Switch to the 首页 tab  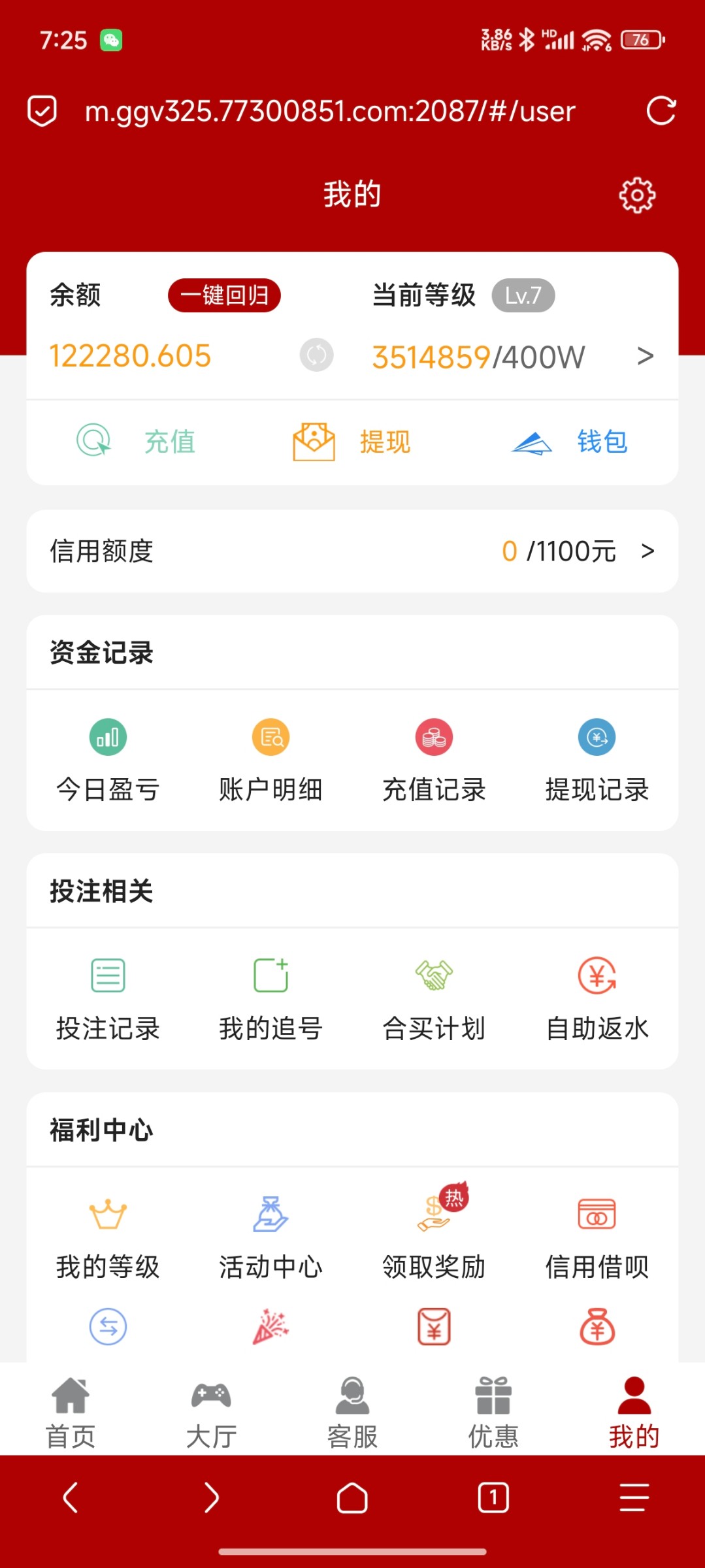click(71, 1413)
